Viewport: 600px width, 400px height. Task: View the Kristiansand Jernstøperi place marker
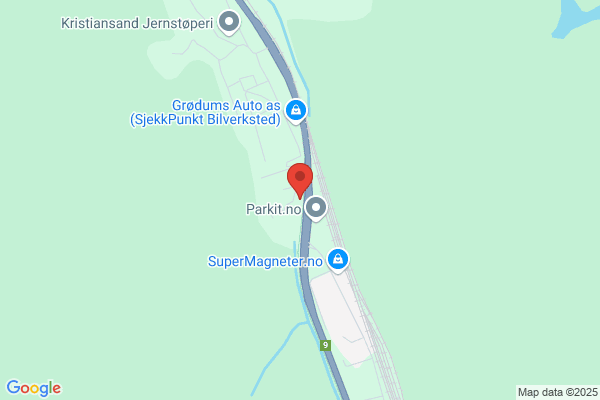pos(229,20)
